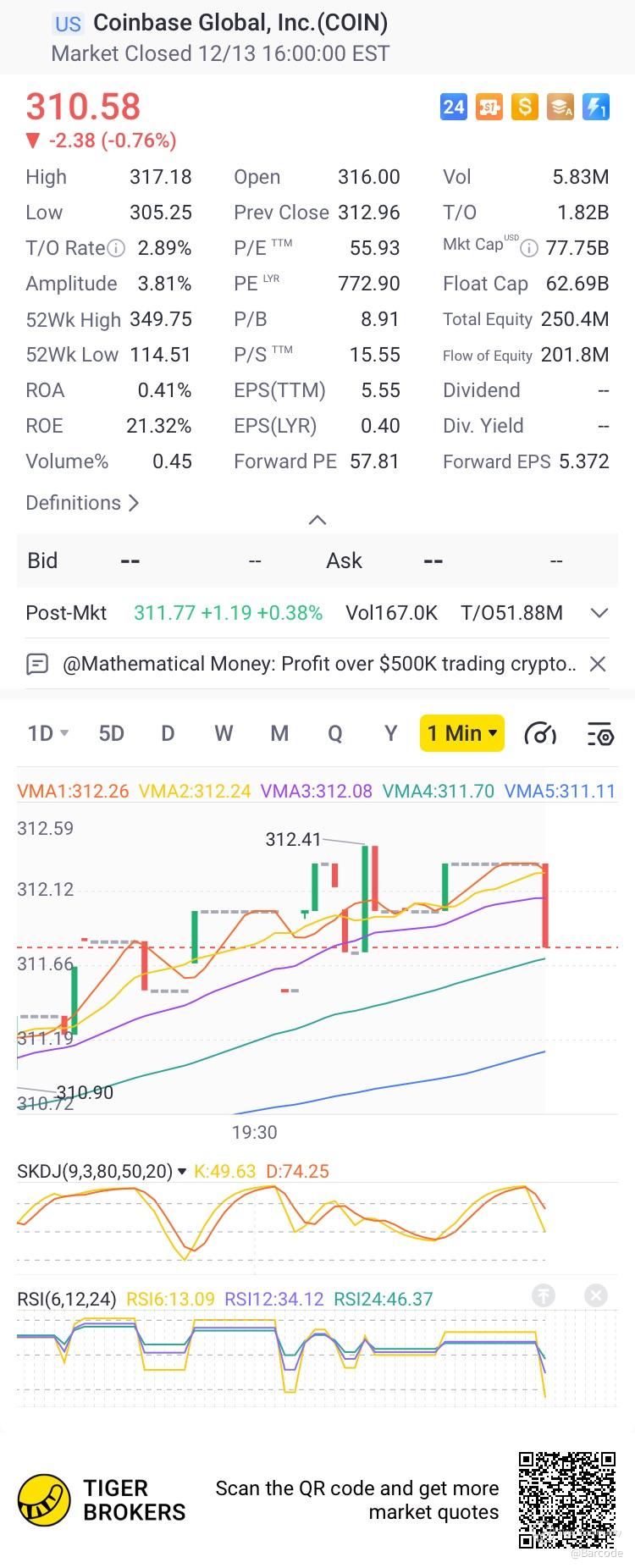Select the M monthly chart tab
Viewport: 635px width, 1568px height.
[x=279, y=733]
